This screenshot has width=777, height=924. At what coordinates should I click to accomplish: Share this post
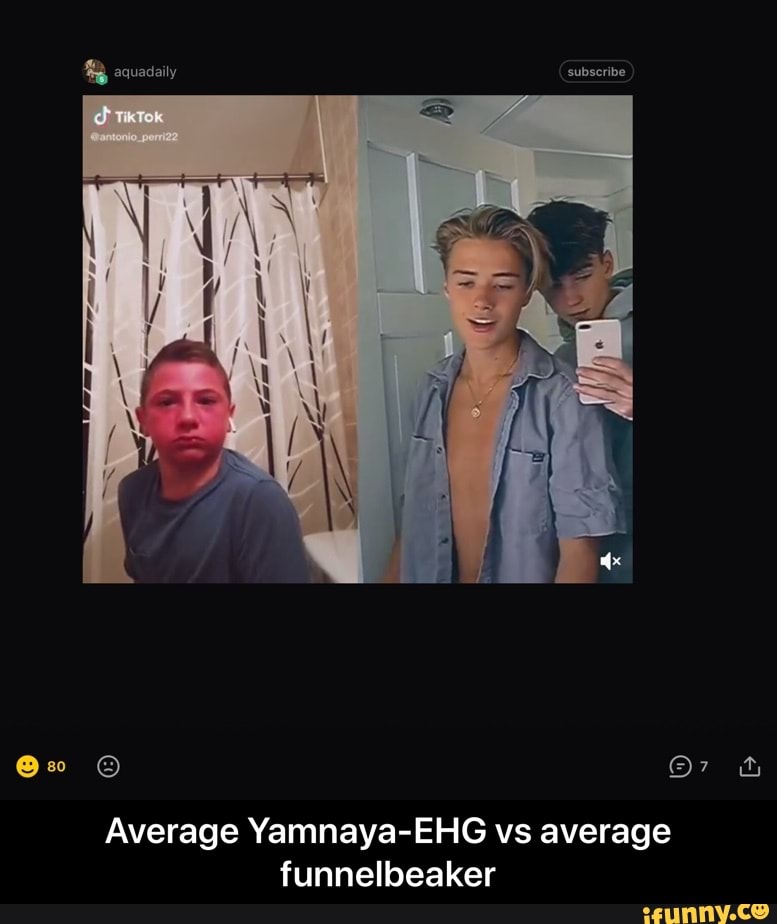[x=750, y=767]
